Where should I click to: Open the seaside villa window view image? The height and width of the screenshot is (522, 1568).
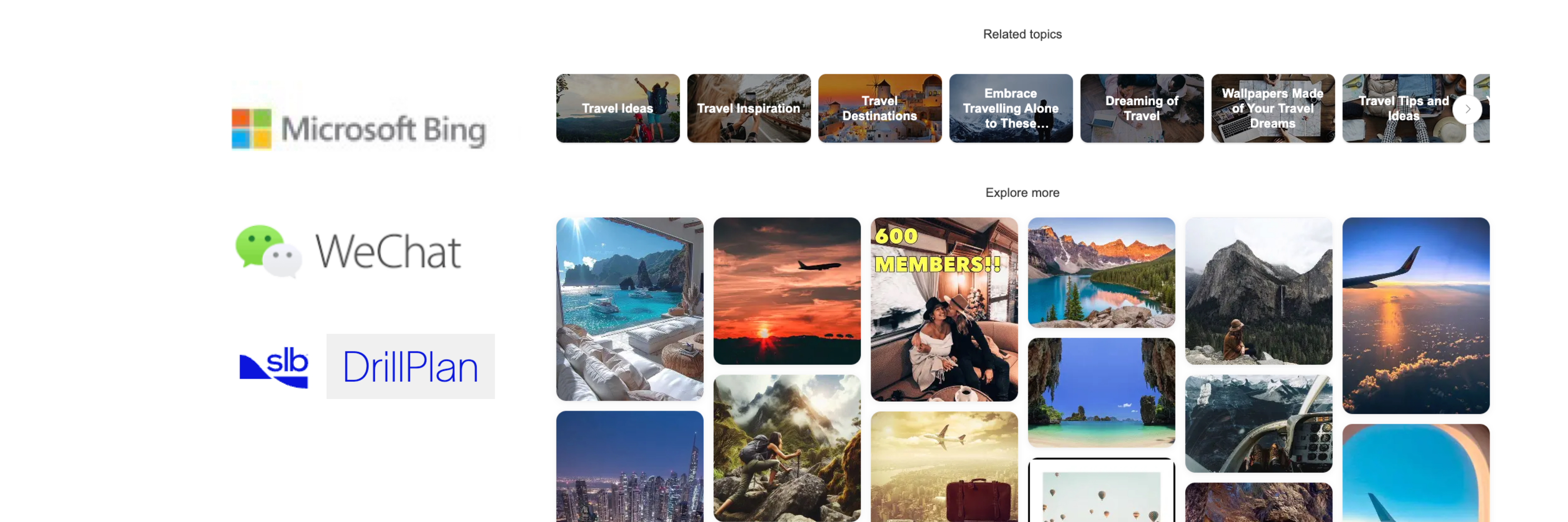point(630,309)
